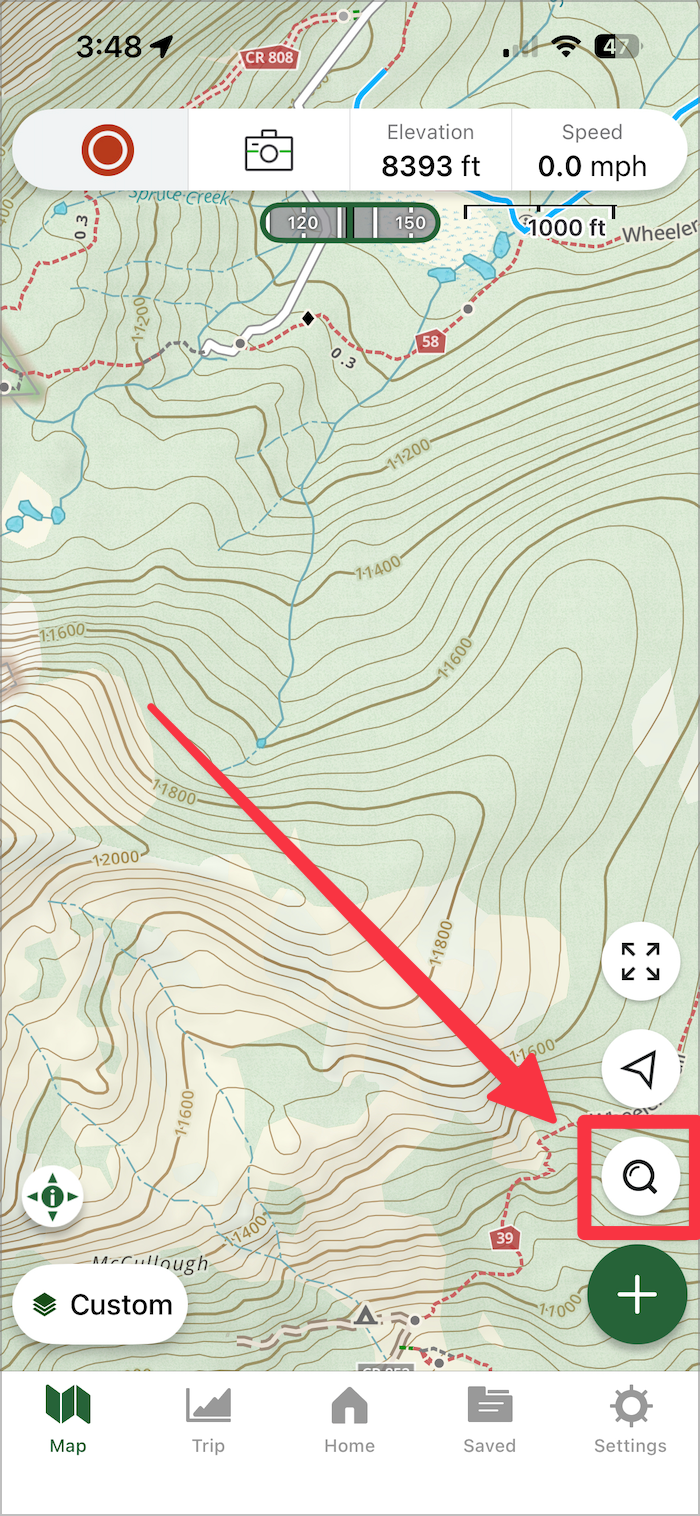Open the Custom map layers button
This screenshot has height=1516, width=700.
coord(100,1304)
